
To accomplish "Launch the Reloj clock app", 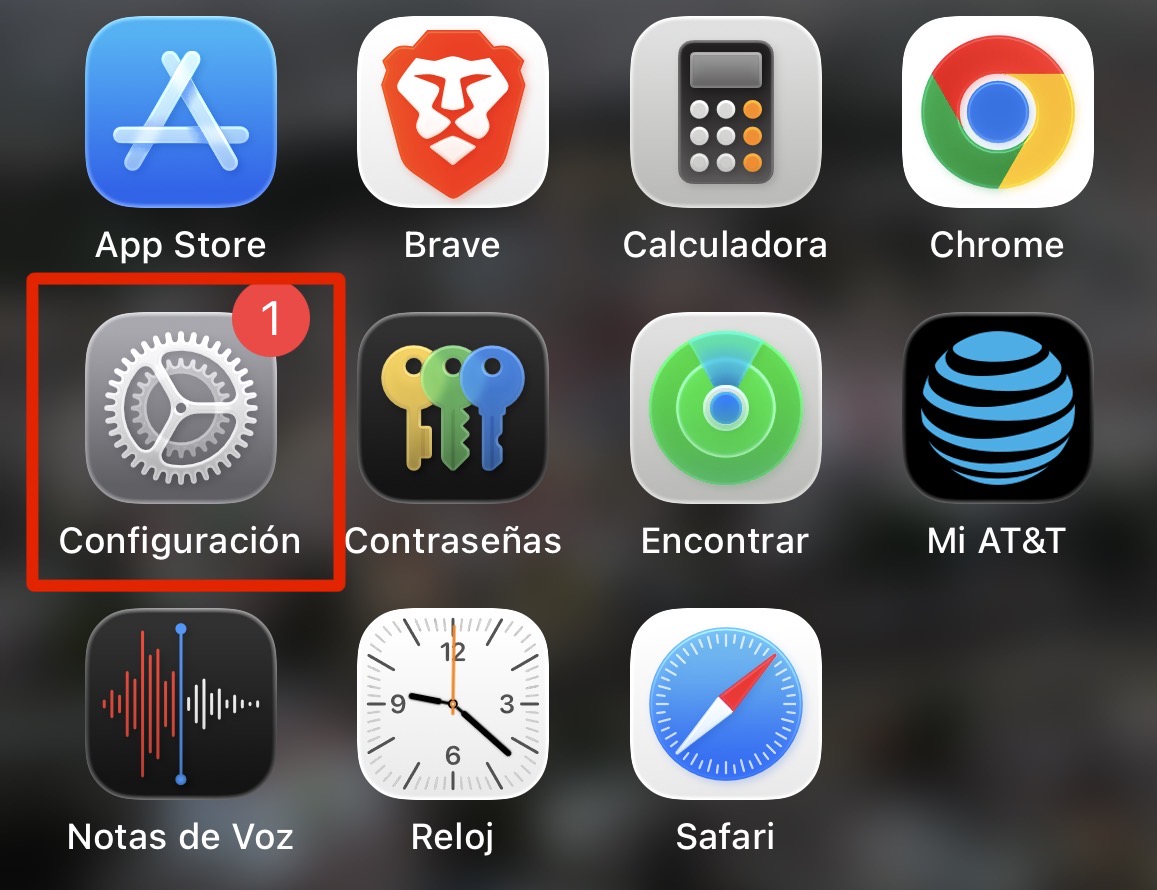I will (x=452, y=703).
